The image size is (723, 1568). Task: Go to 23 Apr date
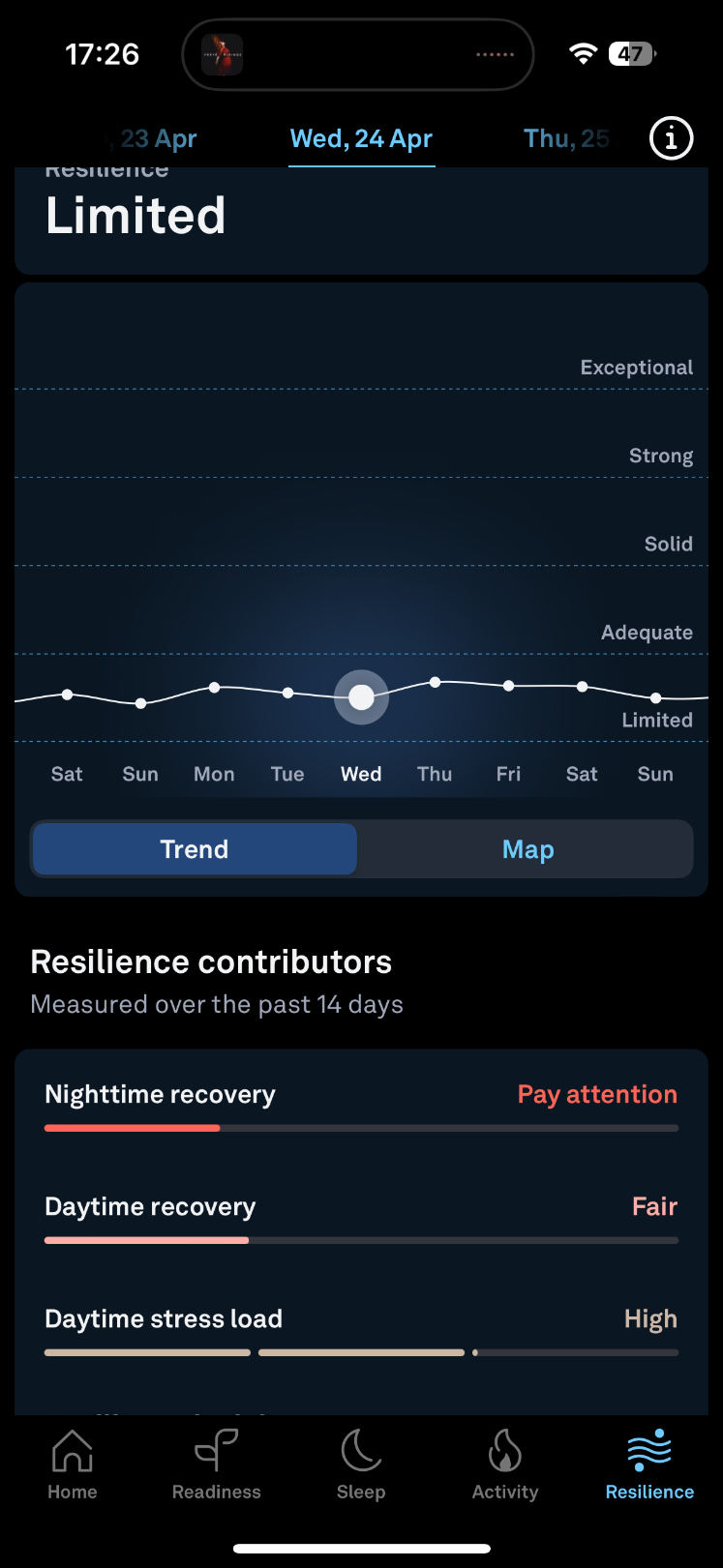click(x=158, y=139)
